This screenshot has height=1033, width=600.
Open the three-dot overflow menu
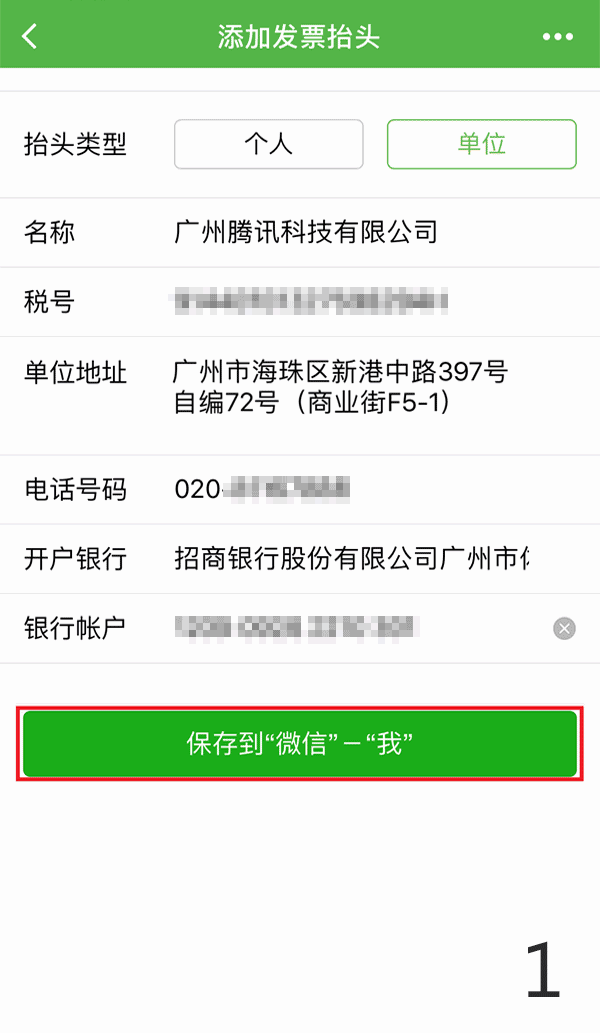558,37
